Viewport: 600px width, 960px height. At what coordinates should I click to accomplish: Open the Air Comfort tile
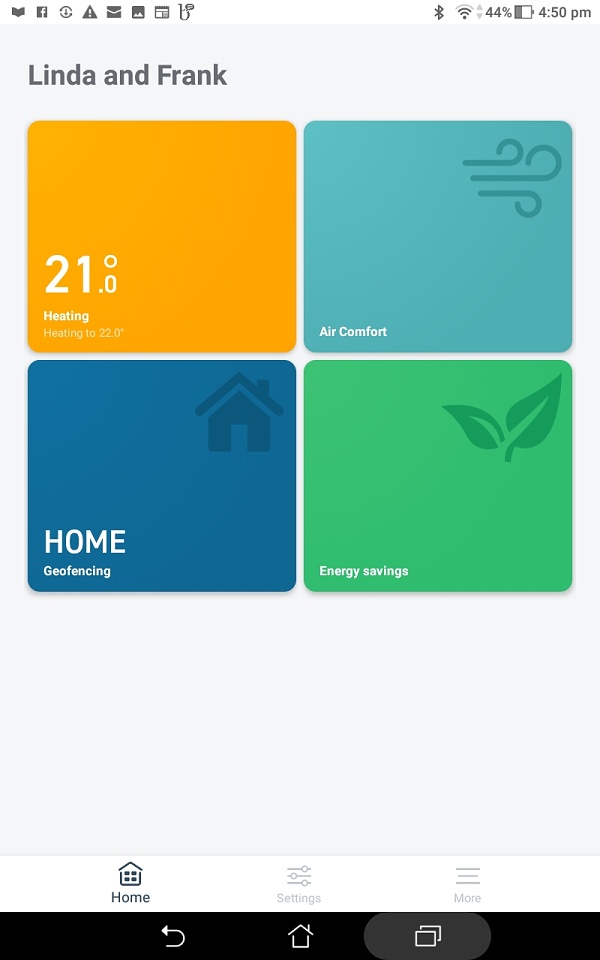(438, 236)
